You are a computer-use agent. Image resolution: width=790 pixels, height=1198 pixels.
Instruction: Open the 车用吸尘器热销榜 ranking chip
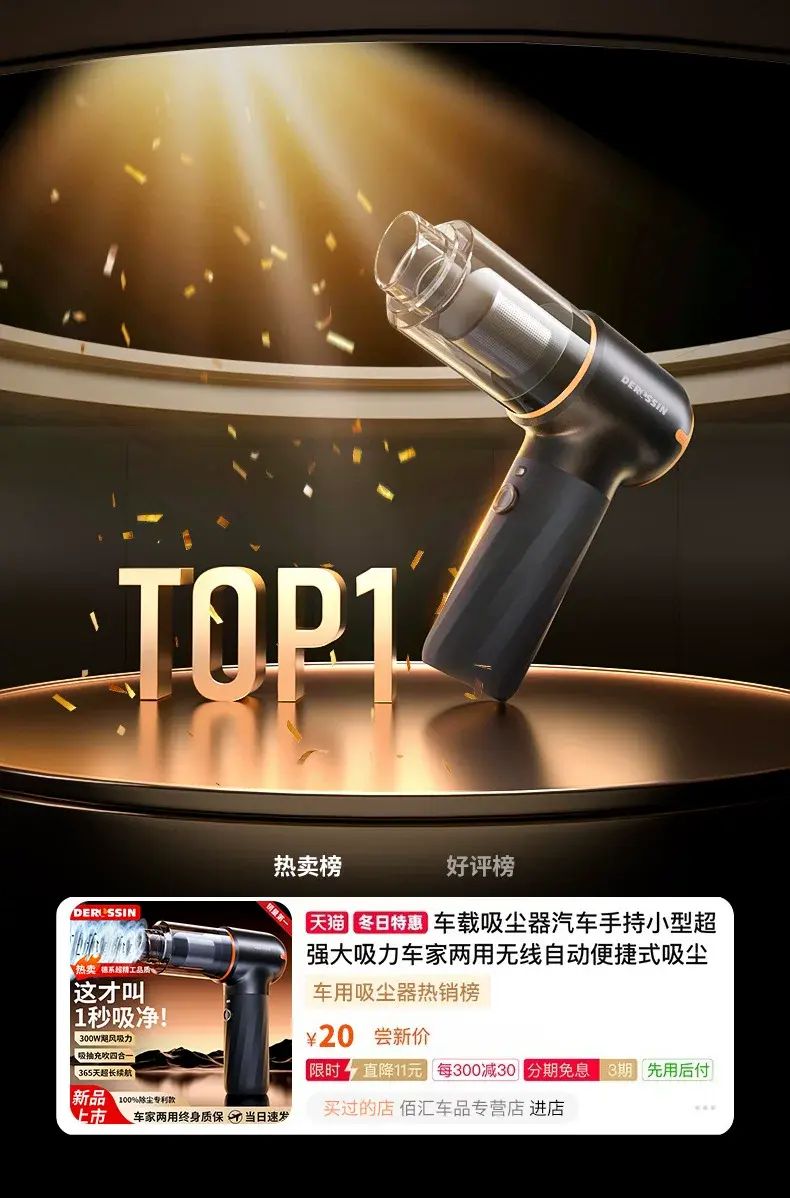397,992
